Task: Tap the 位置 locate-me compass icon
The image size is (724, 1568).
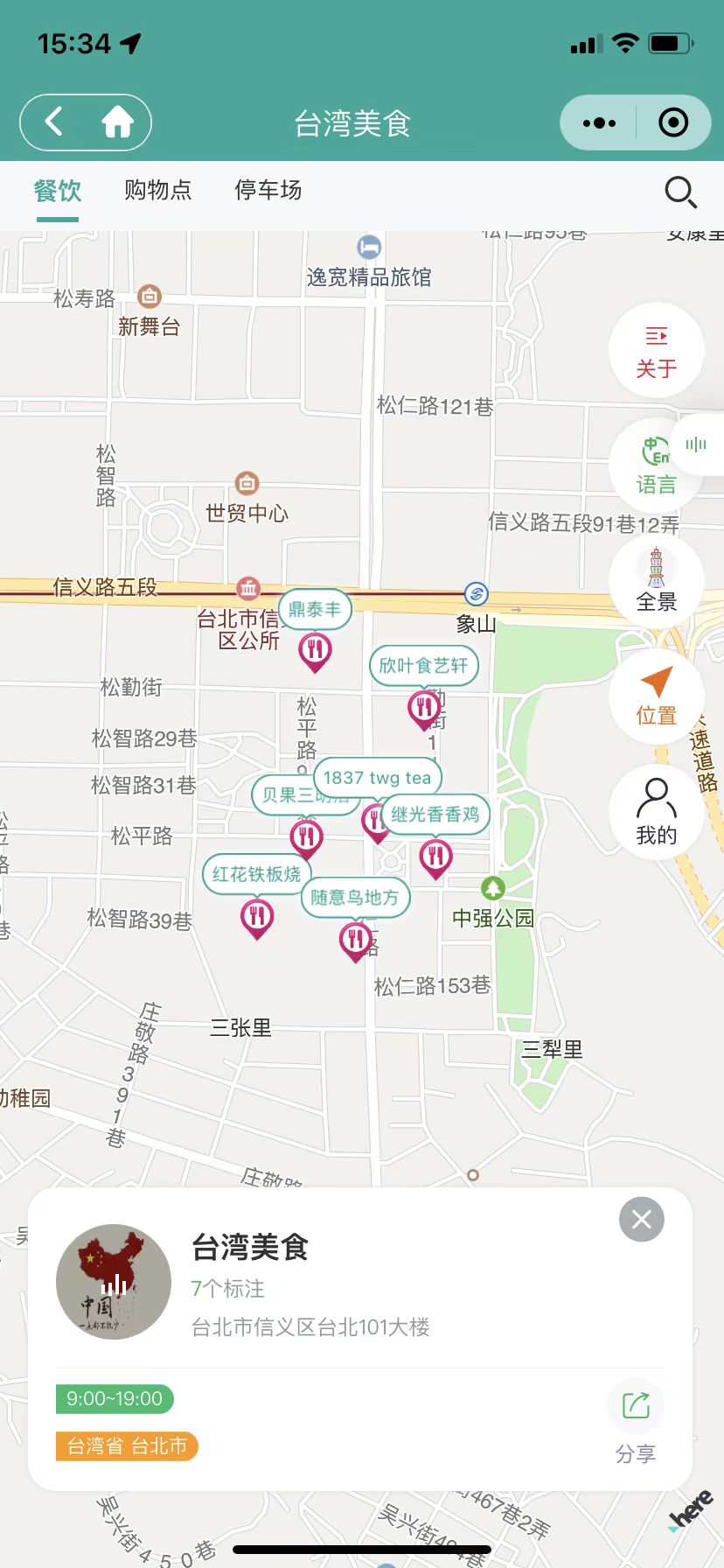Action: click(657, 697)
